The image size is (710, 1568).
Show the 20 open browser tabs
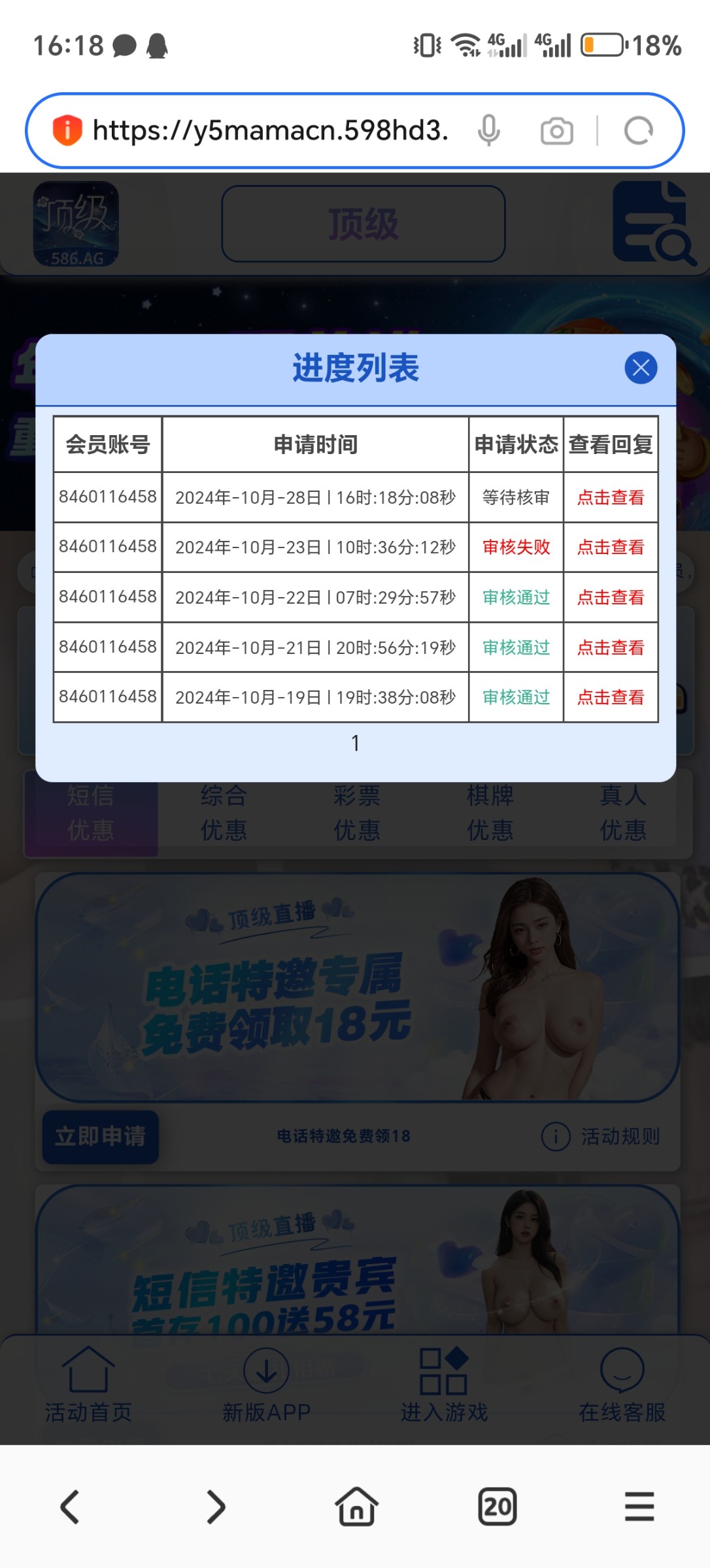[498, 1507]
